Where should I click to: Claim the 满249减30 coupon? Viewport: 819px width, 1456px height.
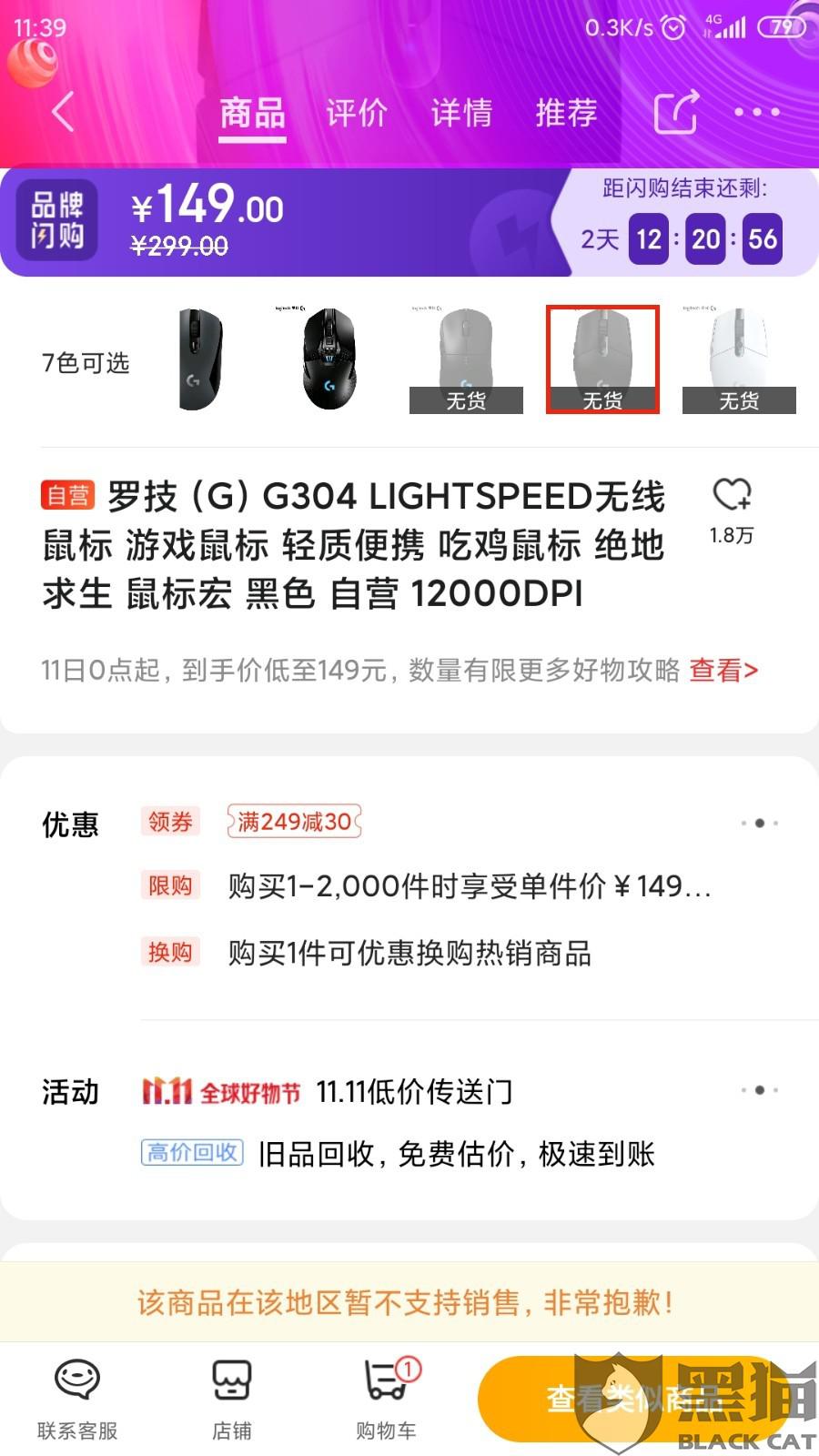tap(294, 822)
